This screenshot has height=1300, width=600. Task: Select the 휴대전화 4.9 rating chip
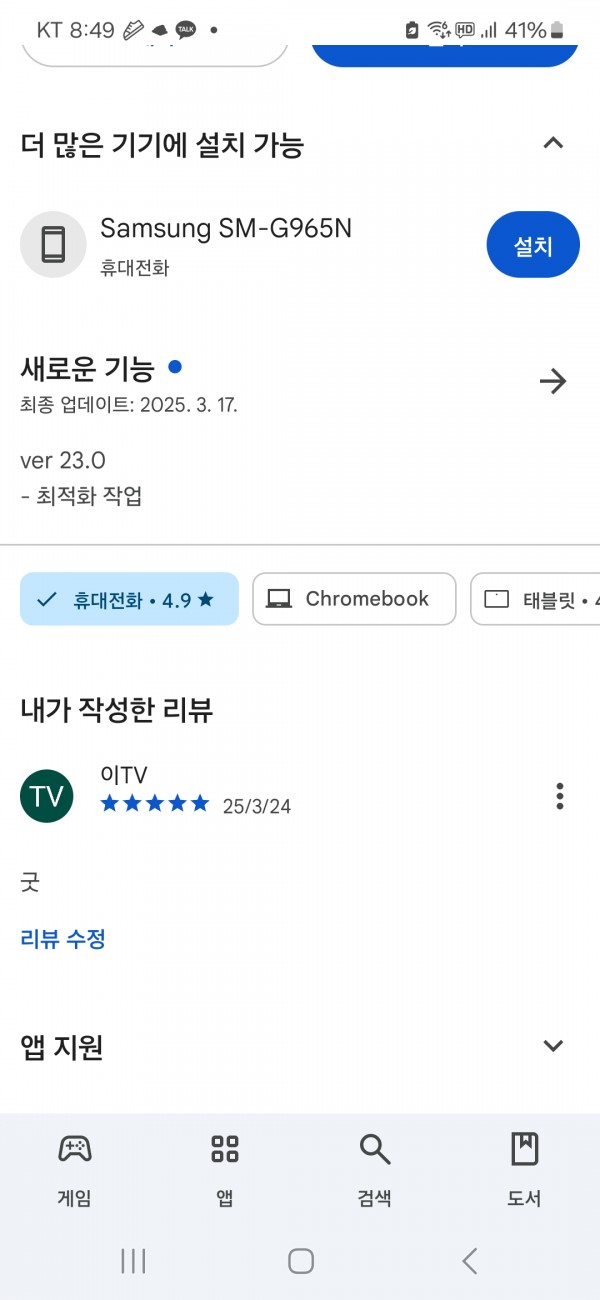(x=129, y=599)
